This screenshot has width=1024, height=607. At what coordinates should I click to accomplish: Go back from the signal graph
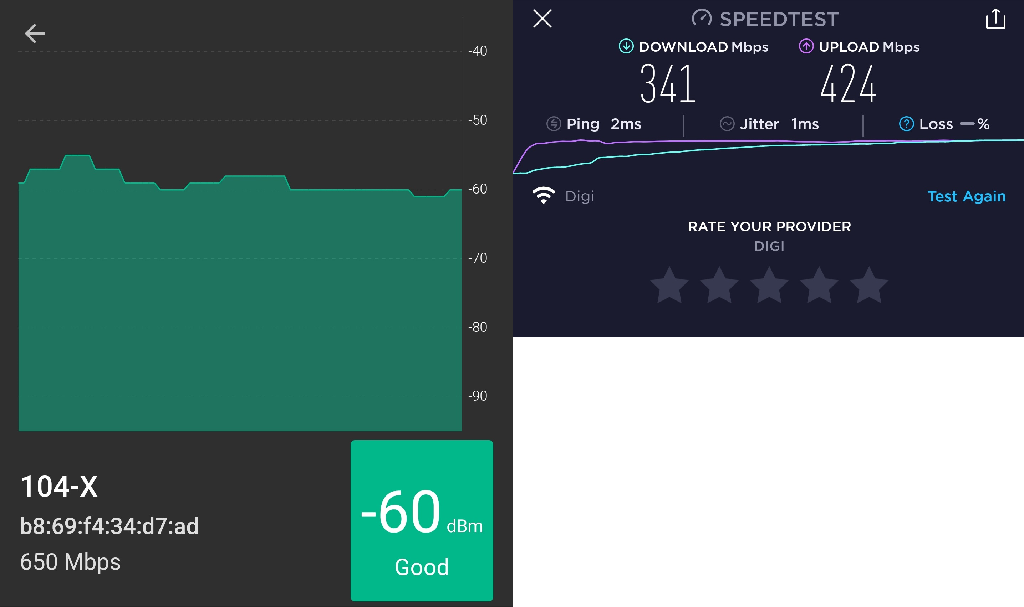(35, 34)
